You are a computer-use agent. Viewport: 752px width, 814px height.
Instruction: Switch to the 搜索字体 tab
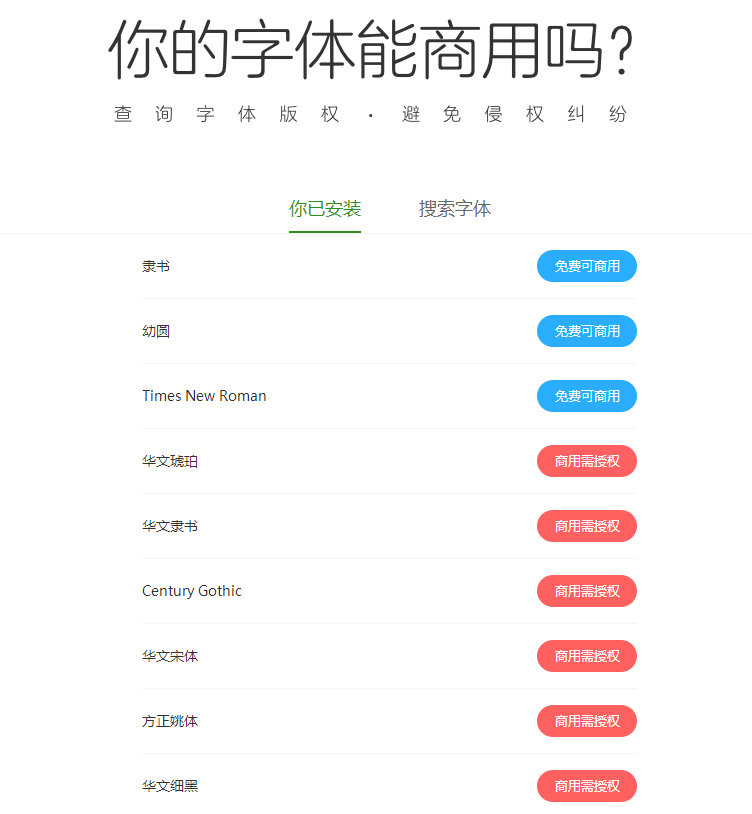(454, 209)
